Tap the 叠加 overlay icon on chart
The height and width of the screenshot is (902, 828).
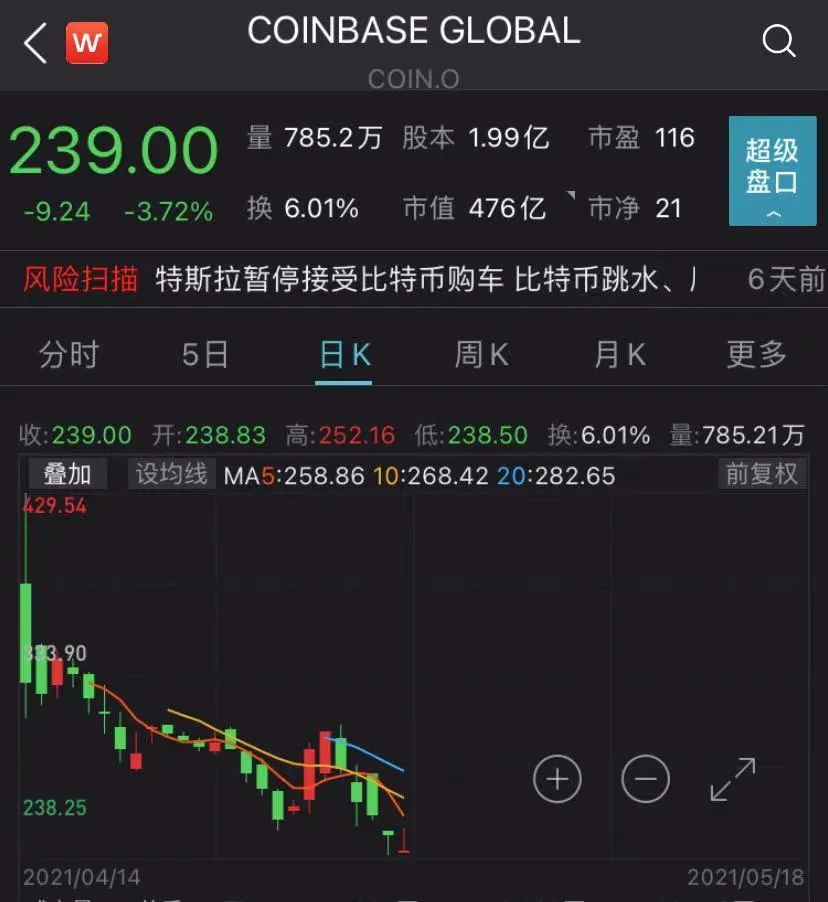[x=66, y=475]
